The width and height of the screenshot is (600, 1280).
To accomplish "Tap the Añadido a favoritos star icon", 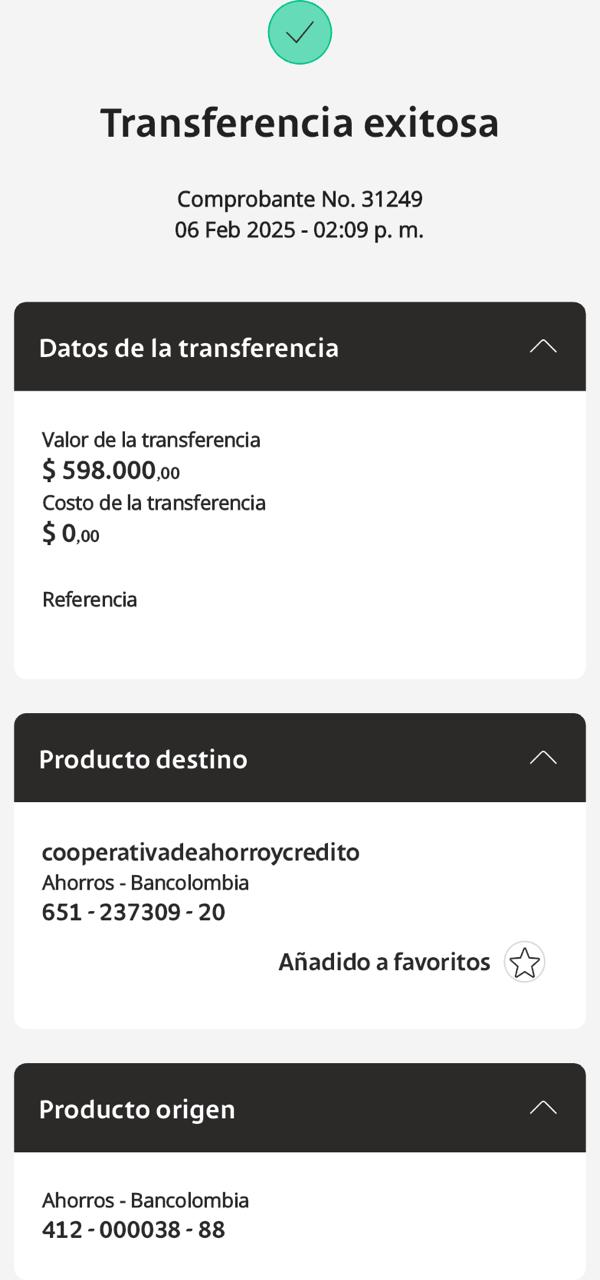I will pos(524,962).
